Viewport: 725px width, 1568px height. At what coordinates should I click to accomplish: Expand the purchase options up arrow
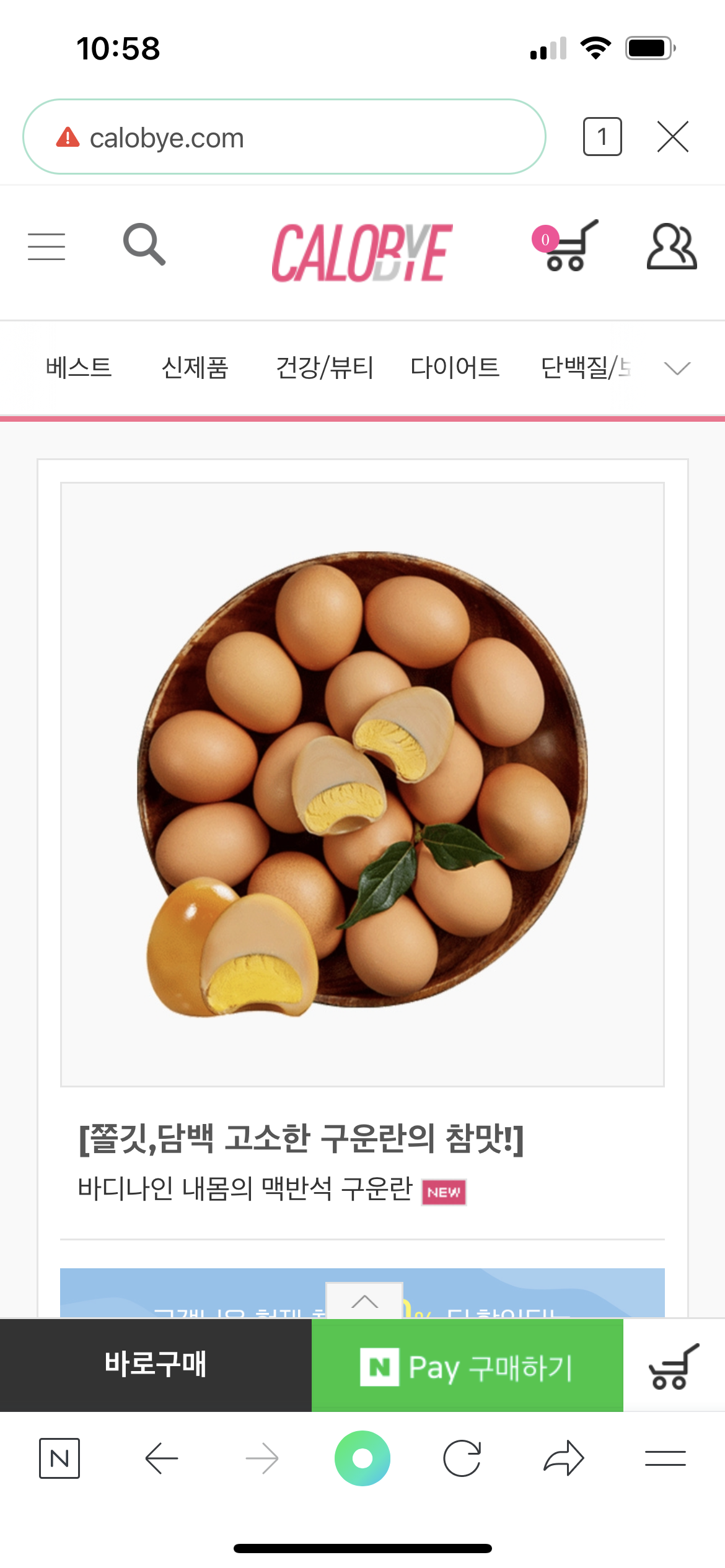[x=364, y=1300]
